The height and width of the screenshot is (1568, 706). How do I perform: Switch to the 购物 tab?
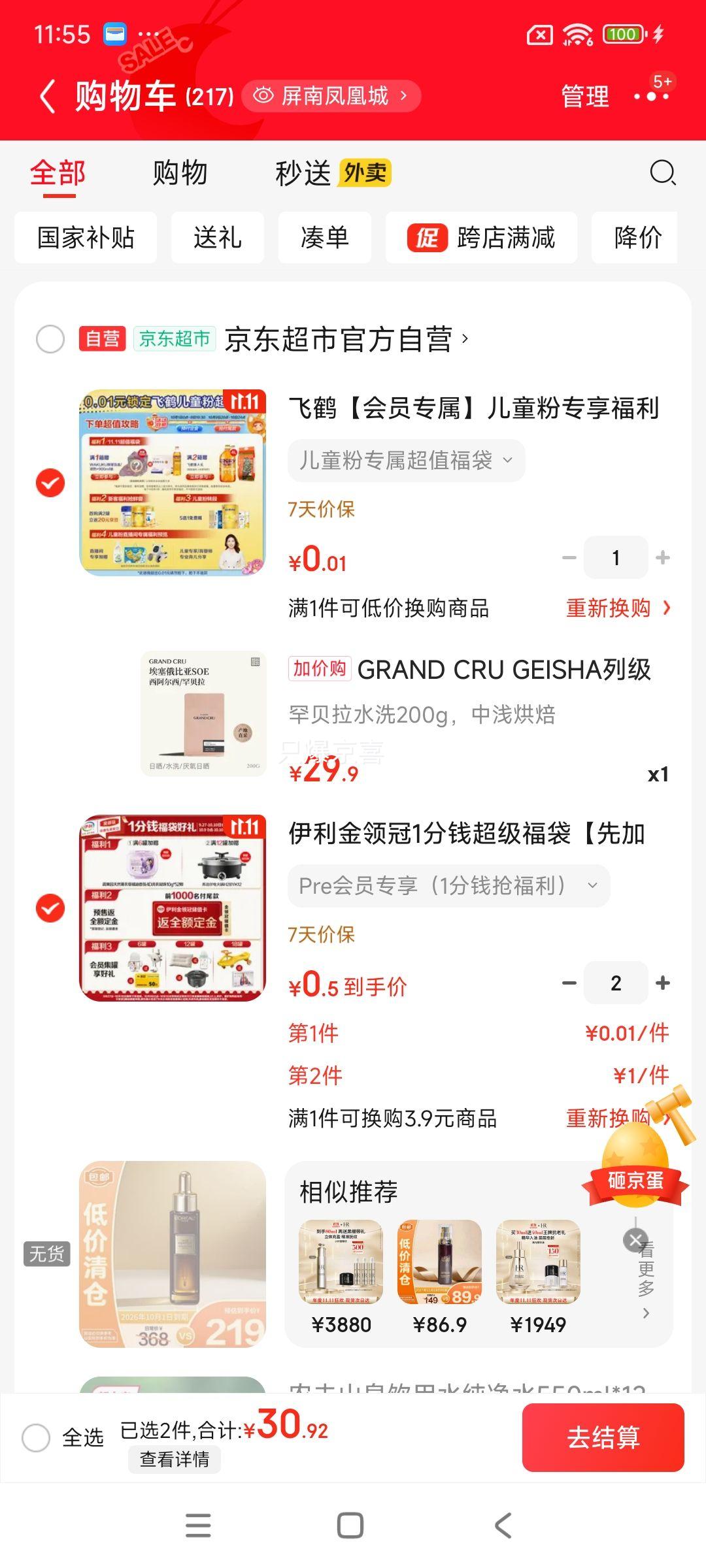click(x=180, y=173)
